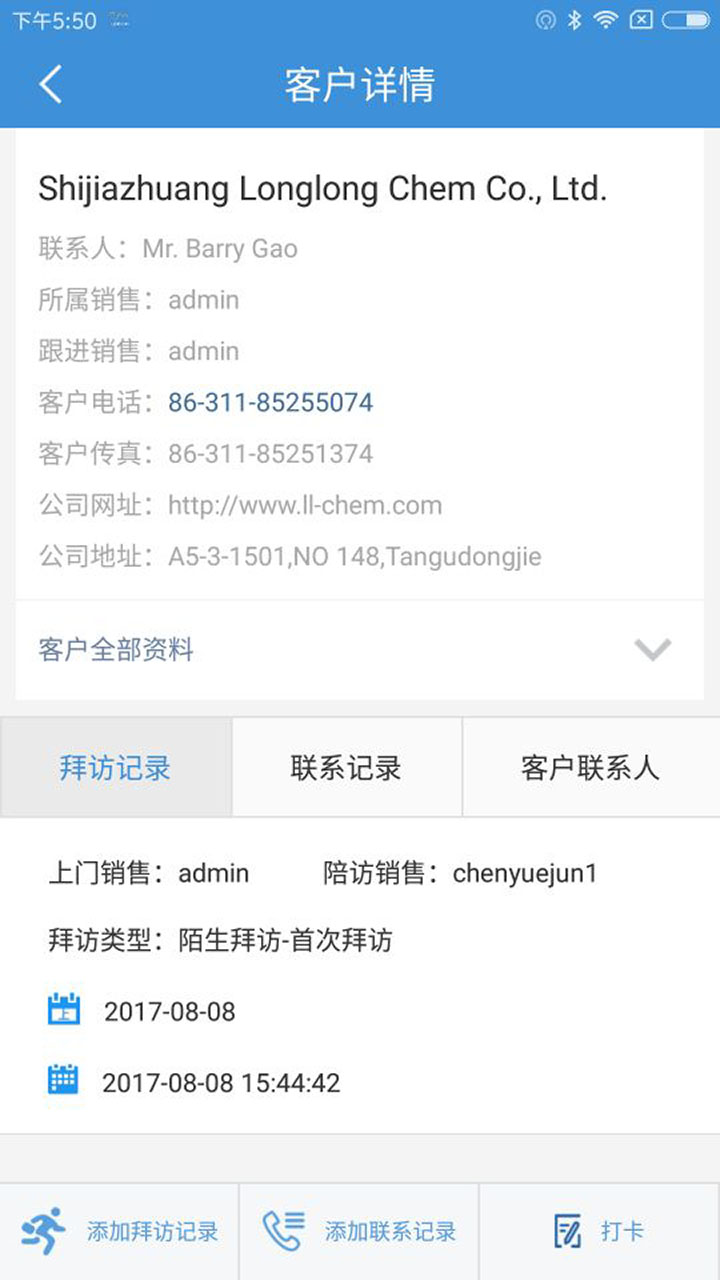Select the 拜访记录 tab

[x=115, y=768]
